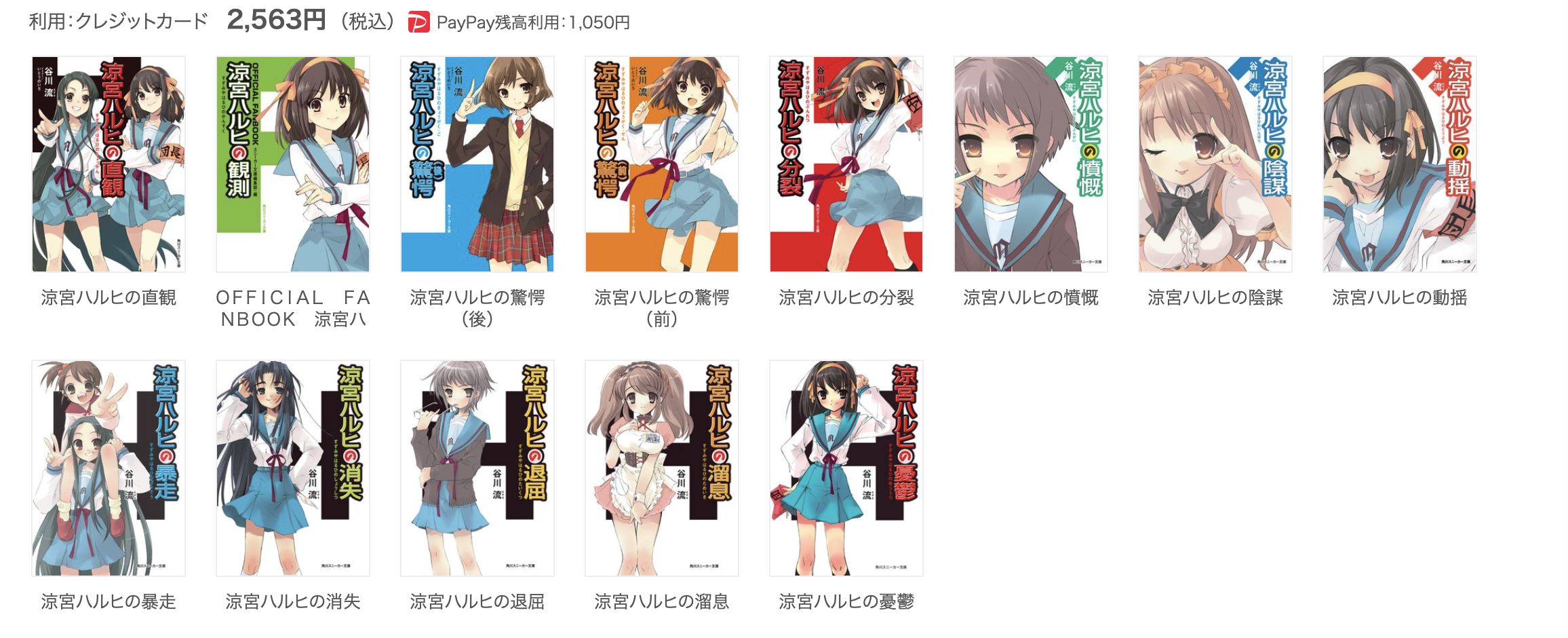Select the 涼宮ハルヒの動揺 cover
Image resolution: width=1568 pixels, height=638 pixels.
1400,164
